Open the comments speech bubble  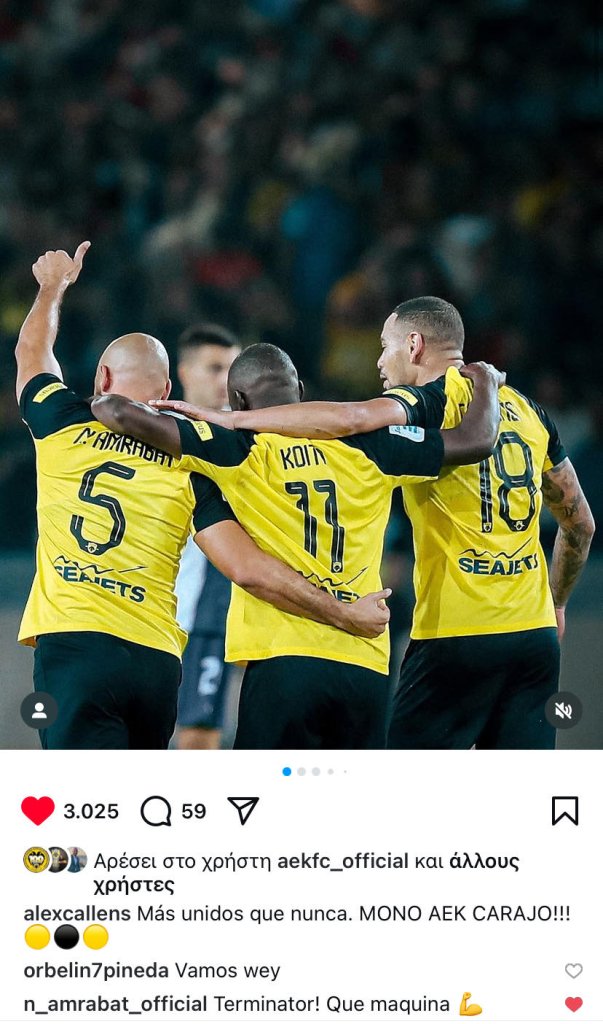(x=155, y=811)
